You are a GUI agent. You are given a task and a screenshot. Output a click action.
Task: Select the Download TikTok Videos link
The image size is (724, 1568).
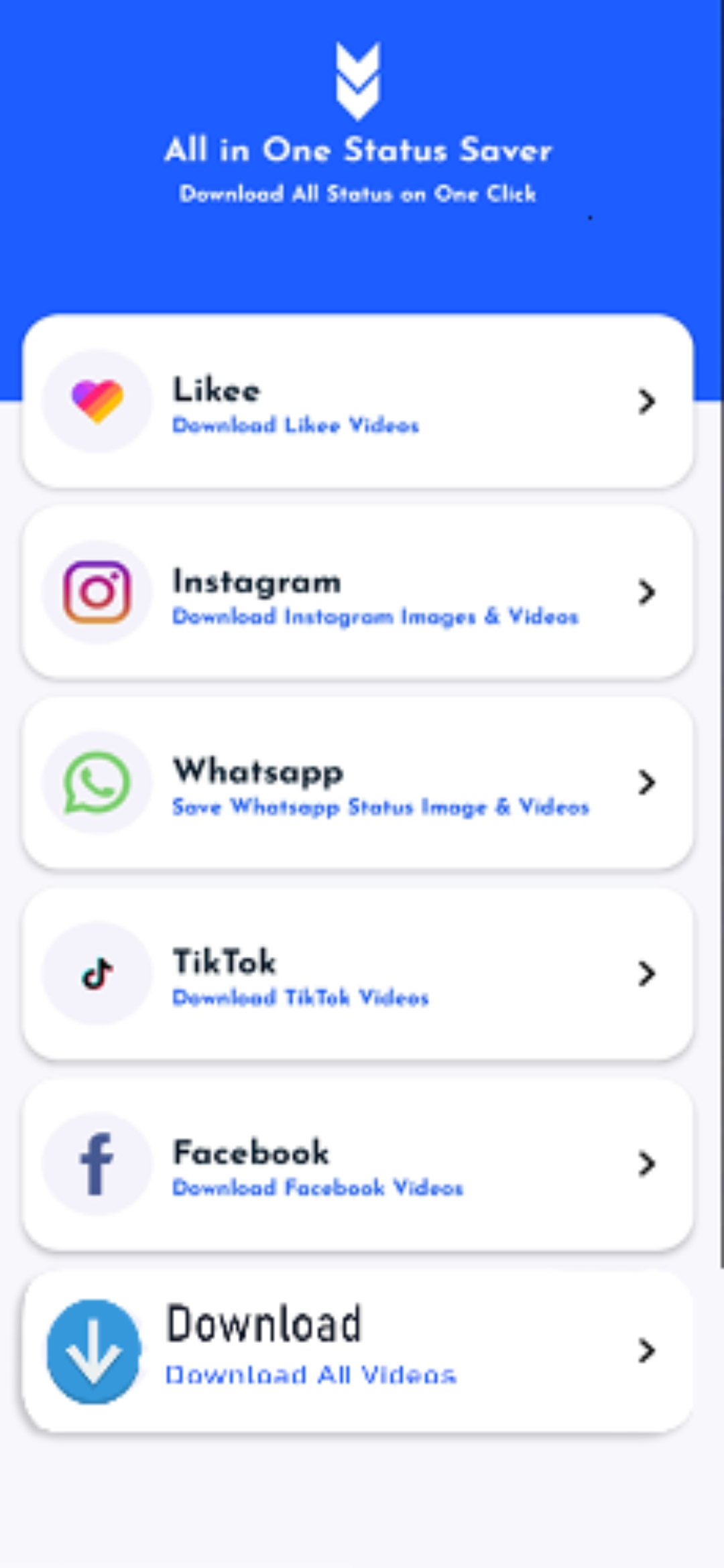301,998
